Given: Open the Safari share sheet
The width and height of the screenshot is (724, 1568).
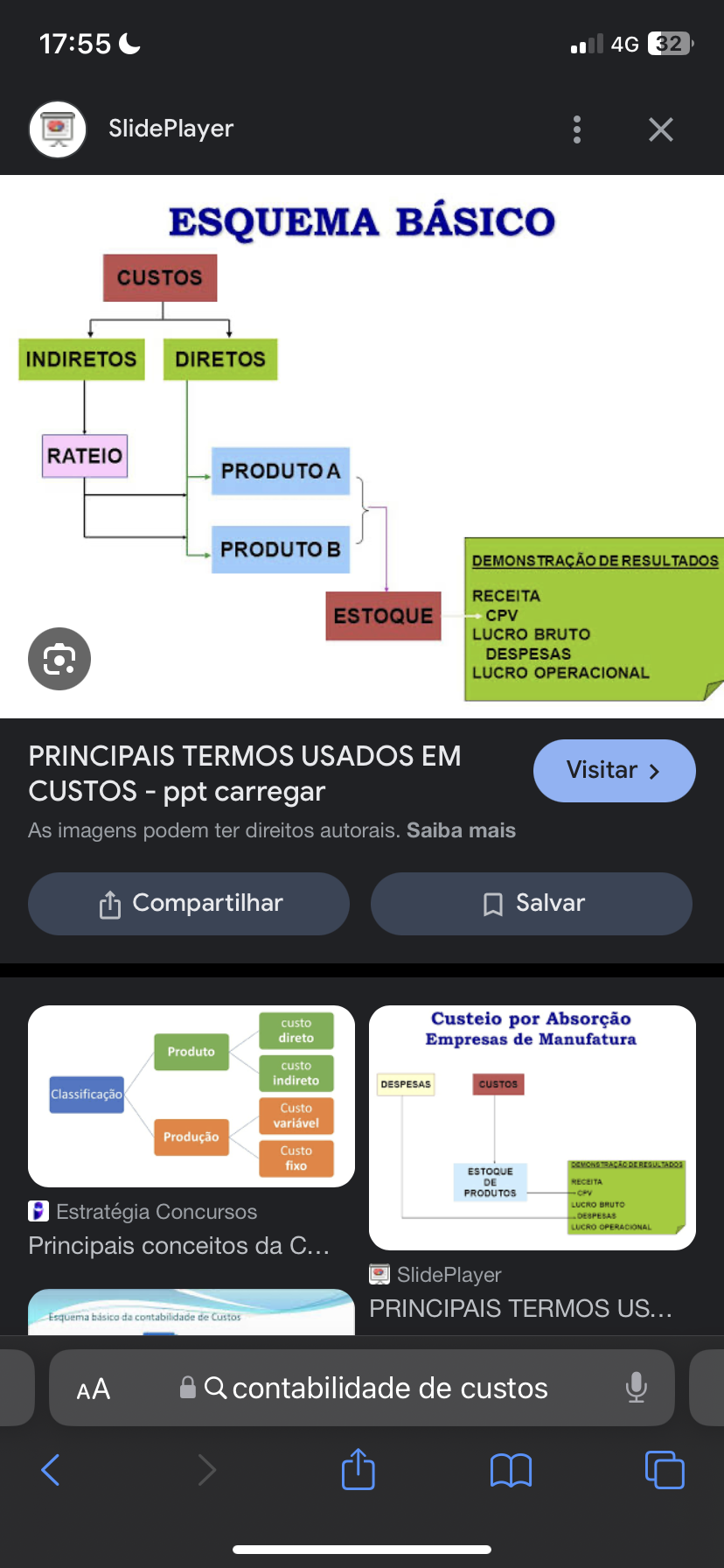Looking at the screenshot, I should pos(359,1470).
